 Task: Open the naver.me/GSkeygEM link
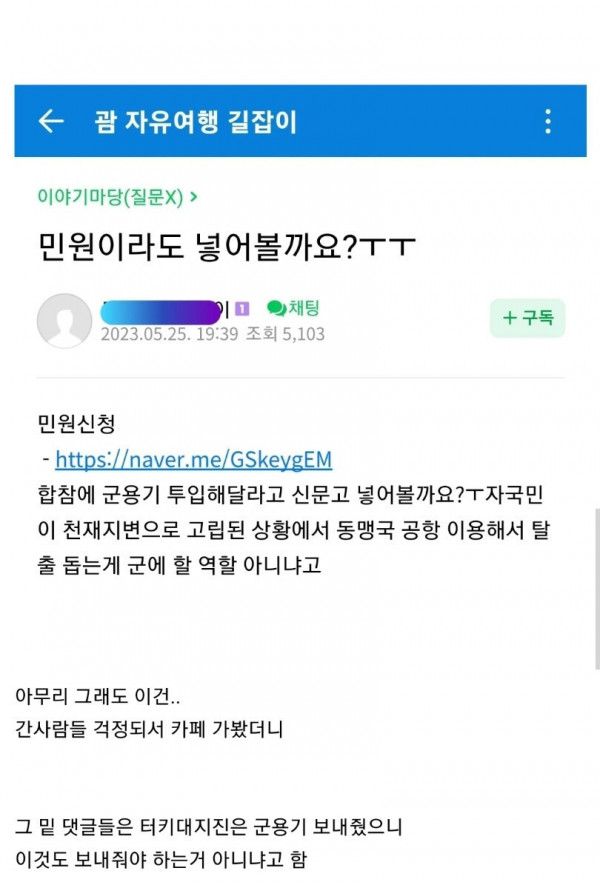pyautogui.click(x=193, y=460)
